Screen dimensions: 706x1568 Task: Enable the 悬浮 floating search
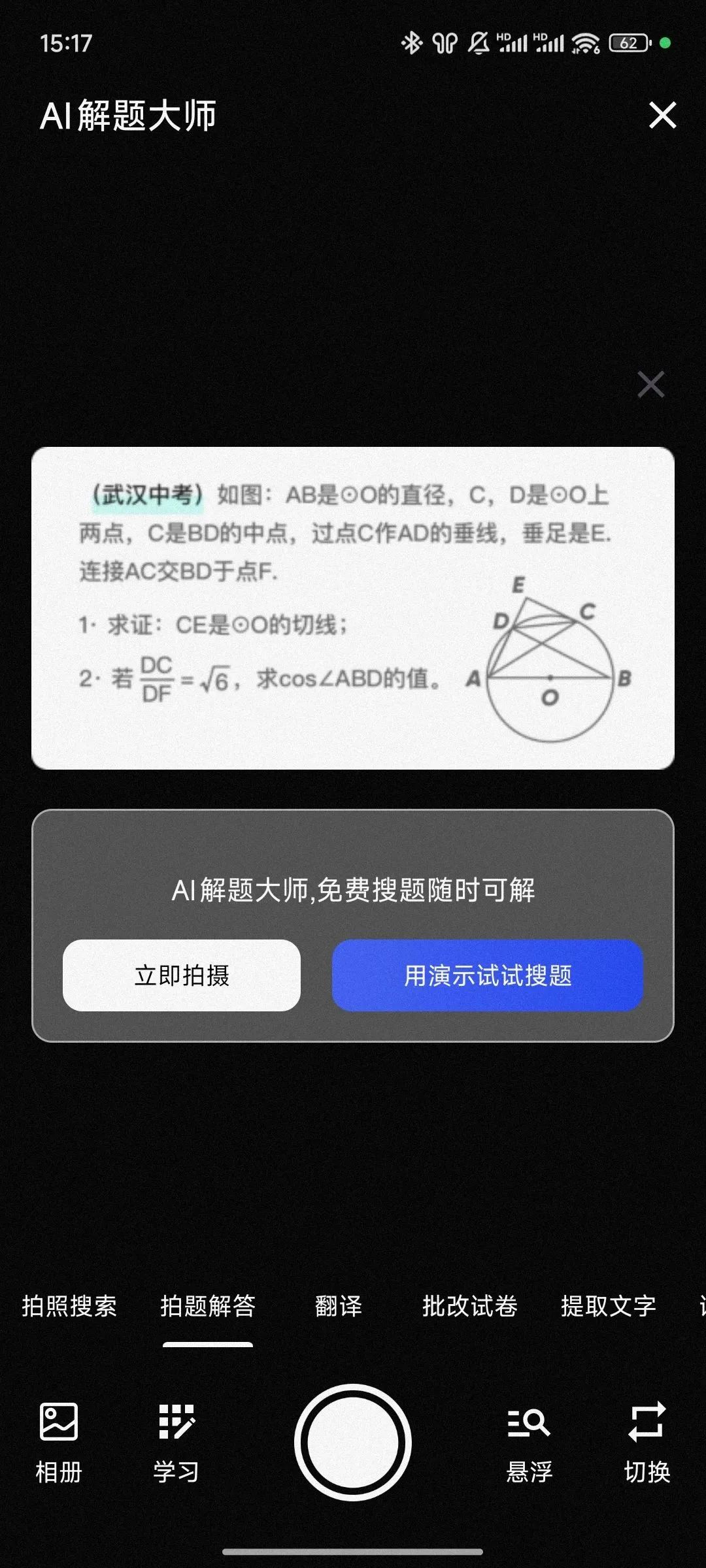click(x=529, y=1442)
